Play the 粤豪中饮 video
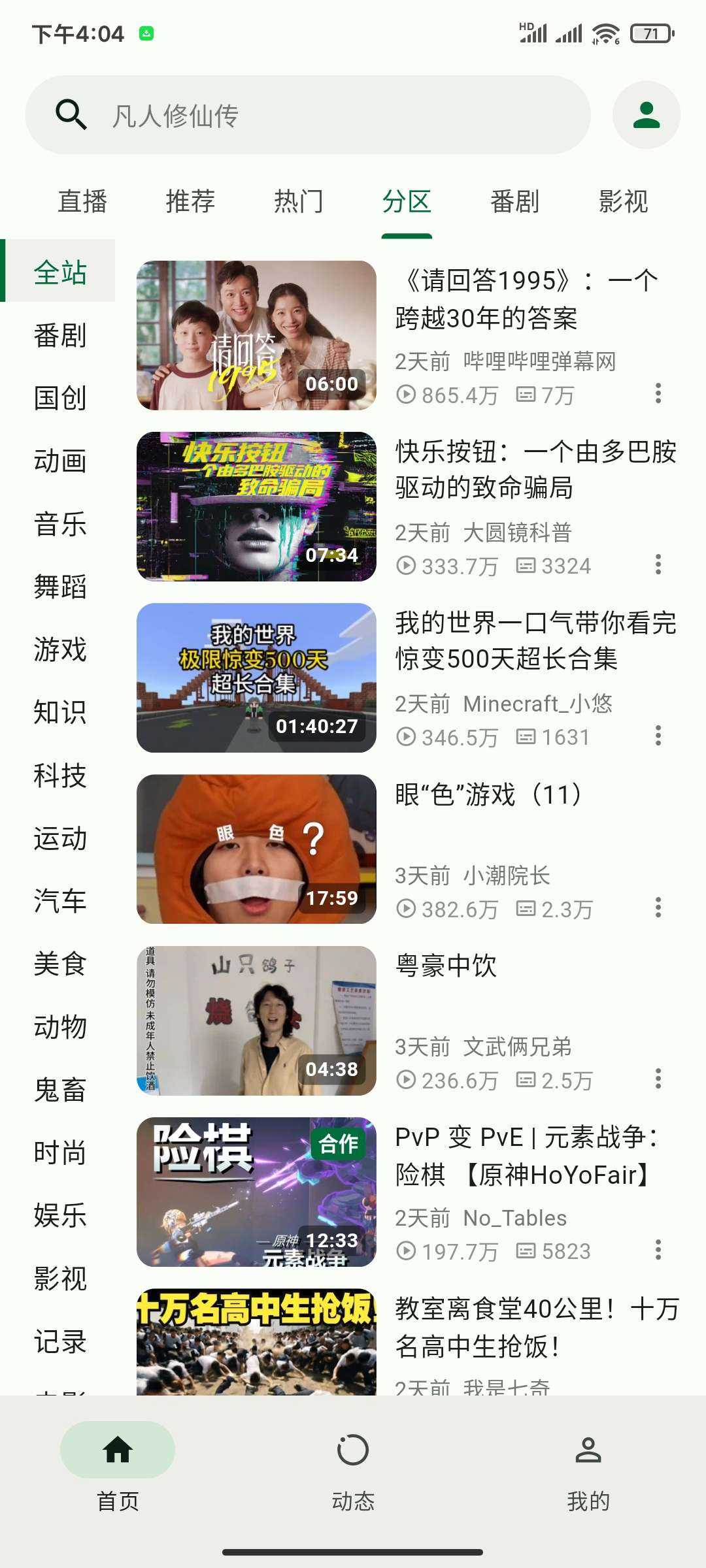This screenshot has height=1568, width=706. coord(256,1021)
